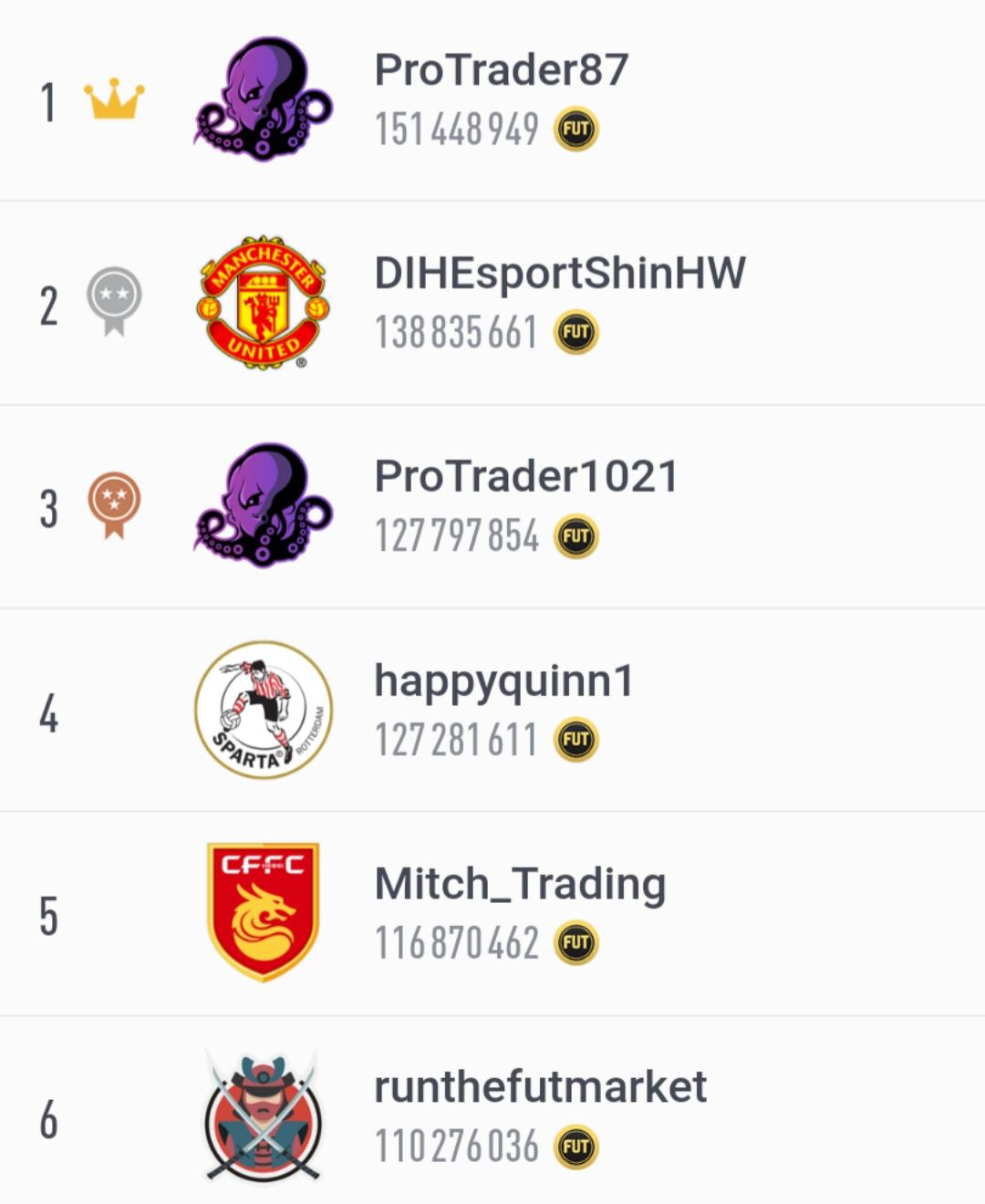Click the Manchester United club crest

click(x=263, y=301)
